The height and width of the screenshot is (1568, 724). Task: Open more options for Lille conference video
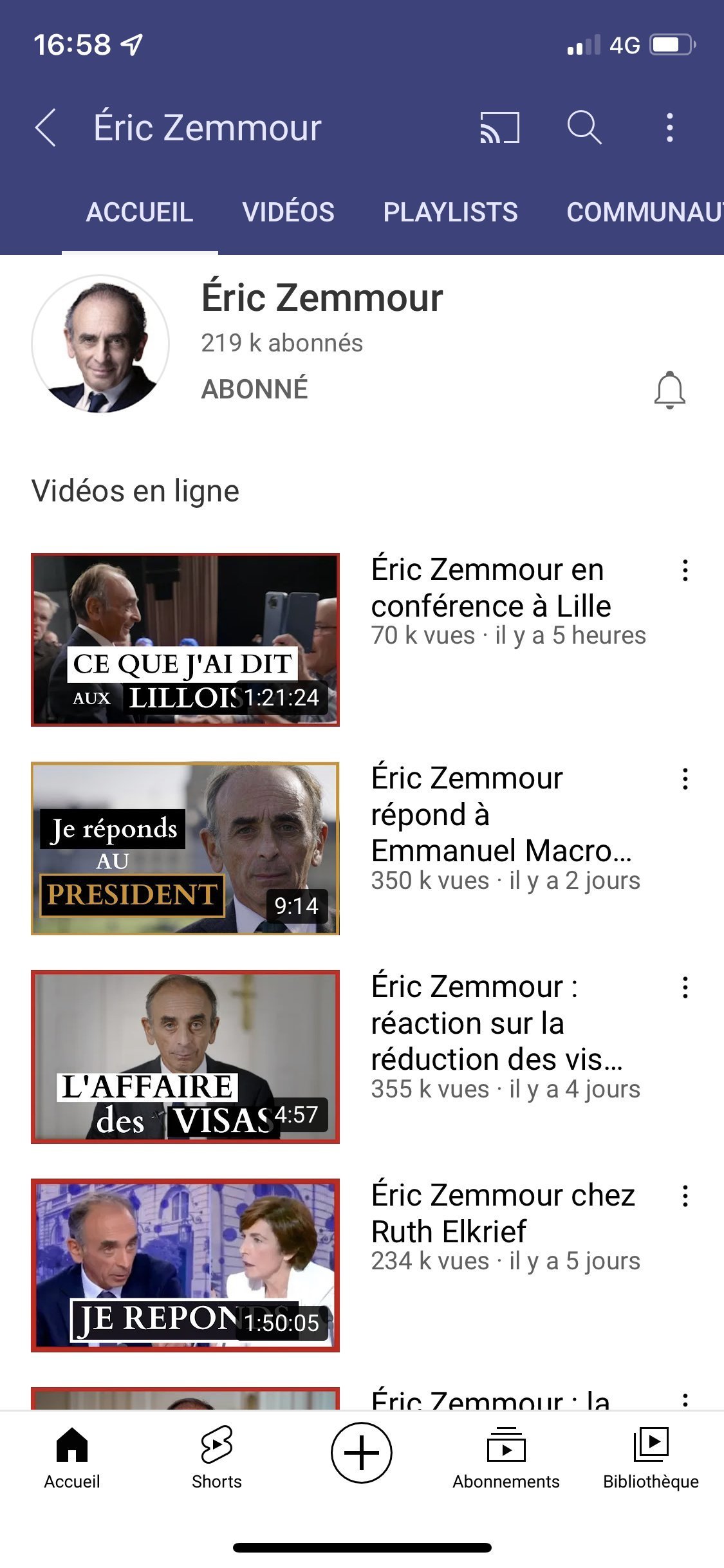coord(685,570)
